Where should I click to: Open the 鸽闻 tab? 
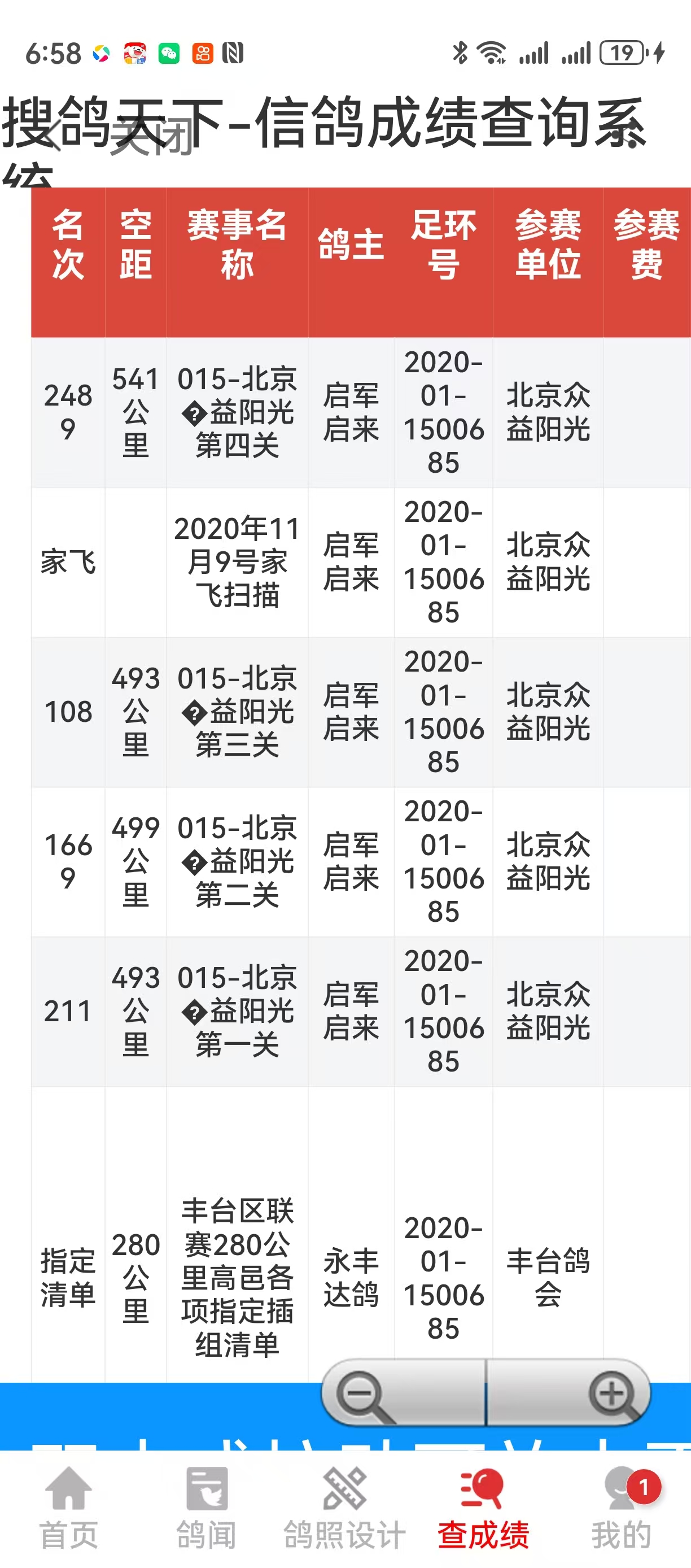click(207, 1507)
